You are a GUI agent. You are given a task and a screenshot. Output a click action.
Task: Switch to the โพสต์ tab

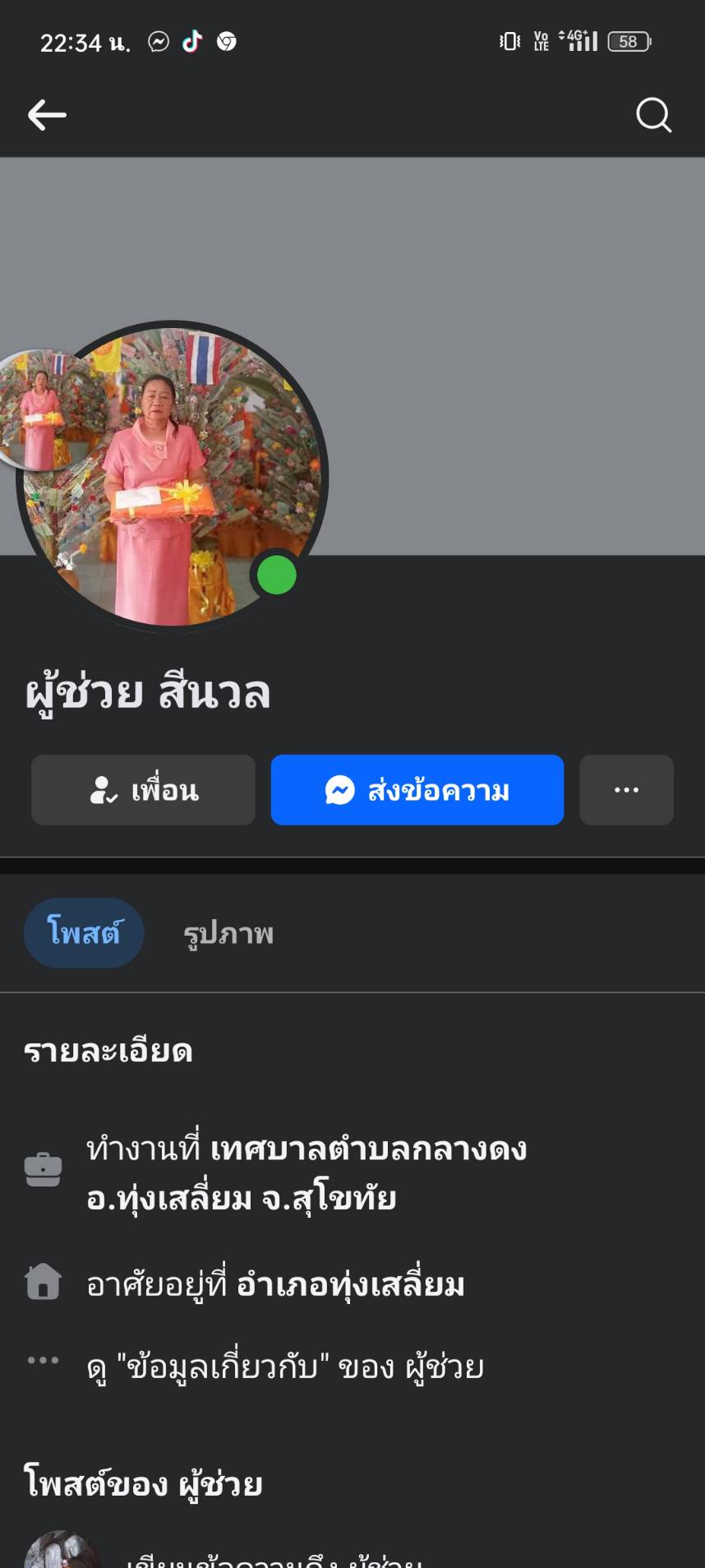(84, 933)
